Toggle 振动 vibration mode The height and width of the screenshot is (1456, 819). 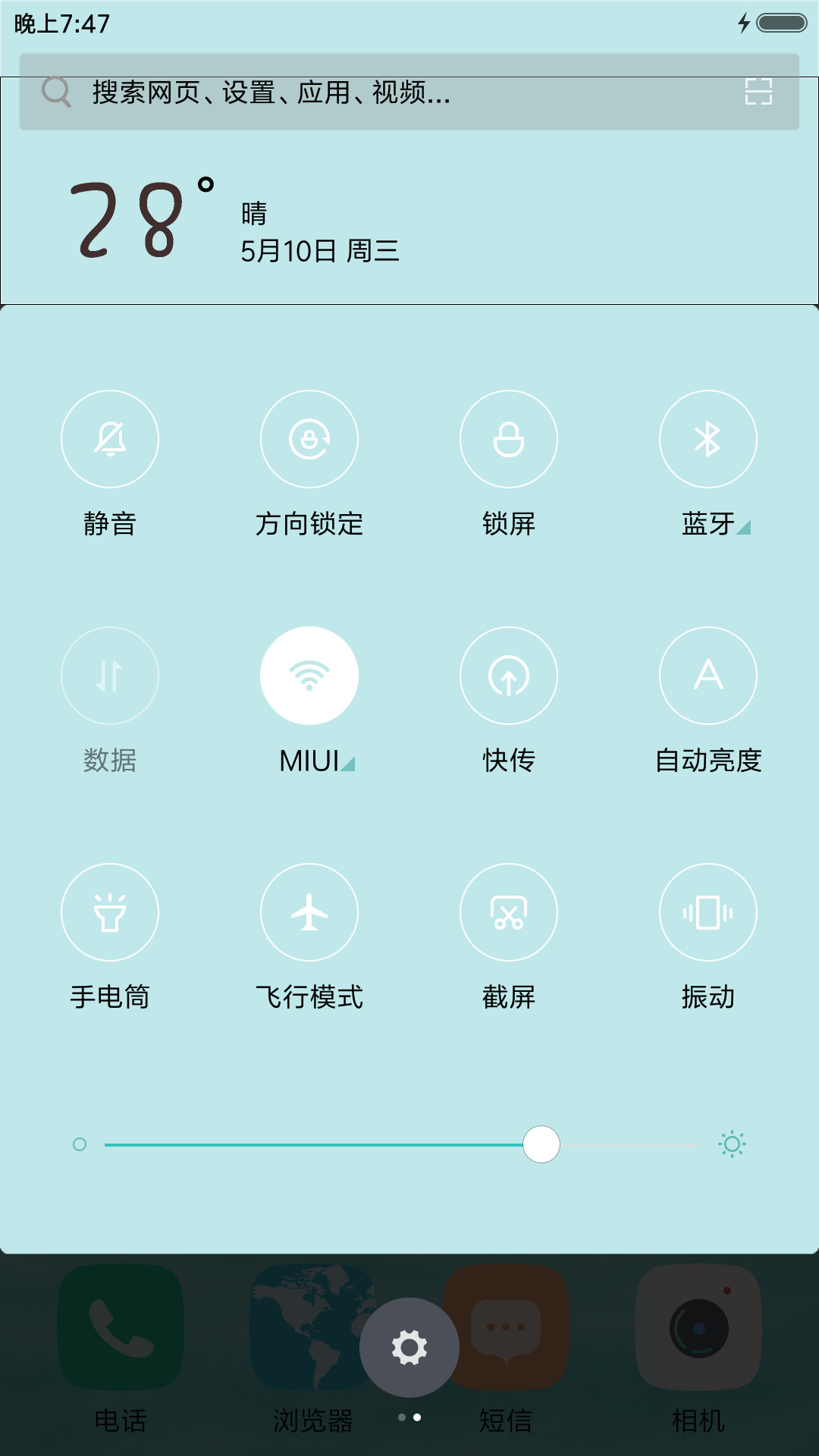pyautogui.click(x=708, y=912)
